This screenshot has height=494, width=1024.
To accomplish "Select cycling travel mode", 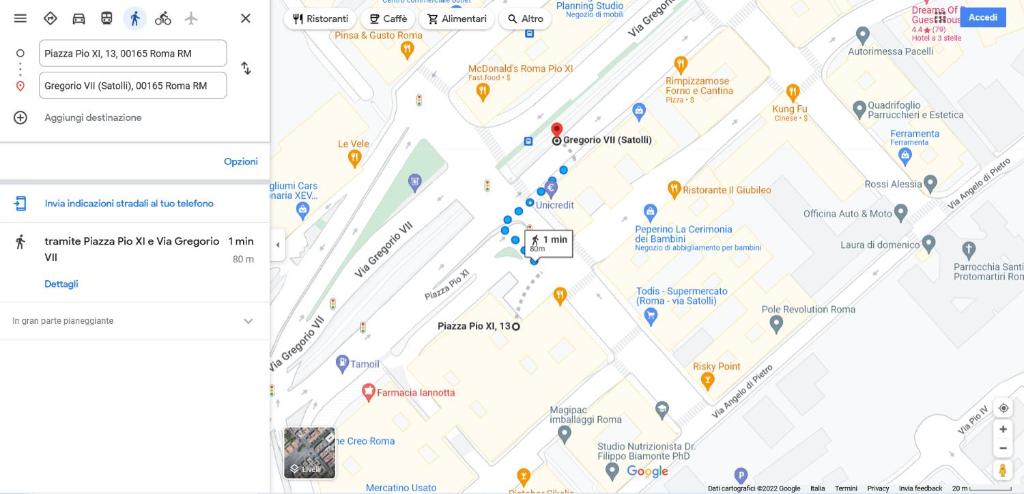I will [163, 18].
